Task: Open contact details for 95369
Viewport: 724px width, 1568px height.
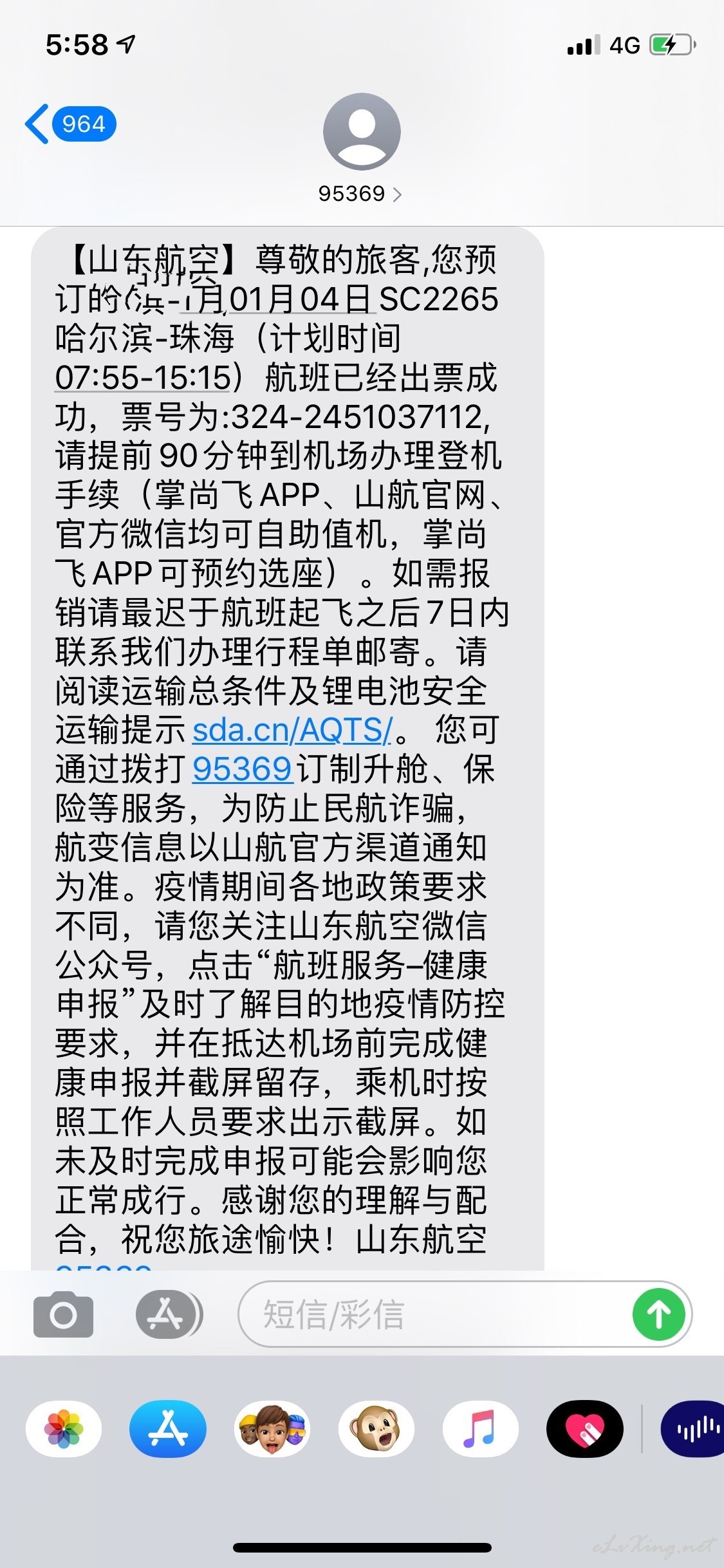Action: (x=361, y=193)
